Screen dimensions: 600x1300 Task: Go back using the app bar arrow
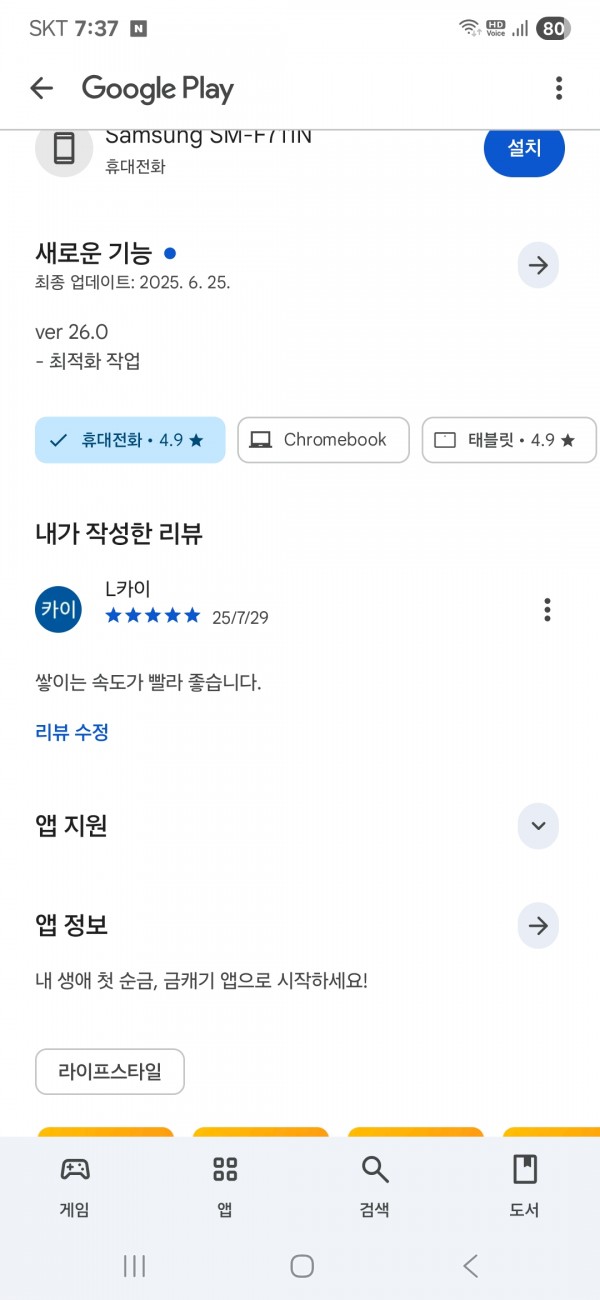[x=41, y=88]
